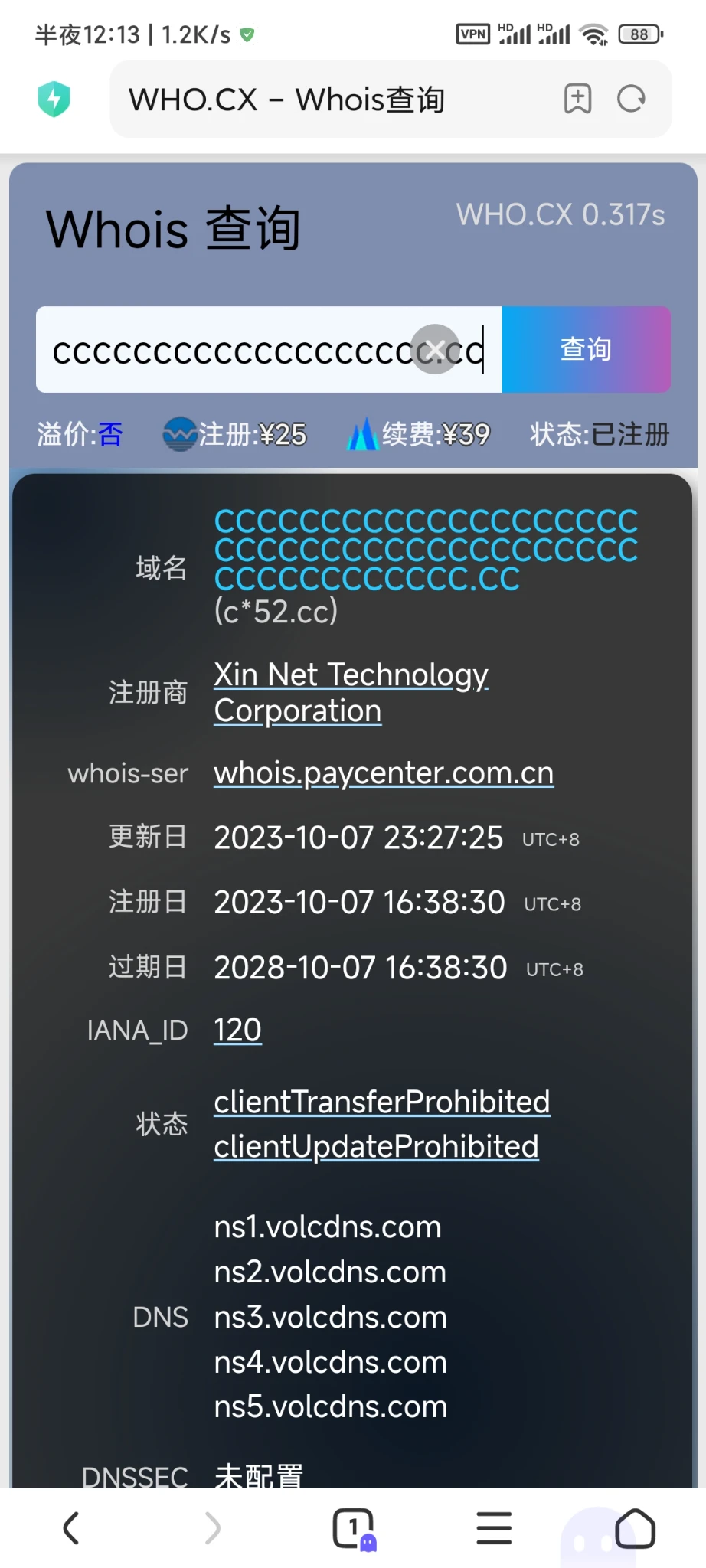Screen dimensions: 706x1568
Task: Reload the page
Action: pyautogui.click(x=632, y=100)
